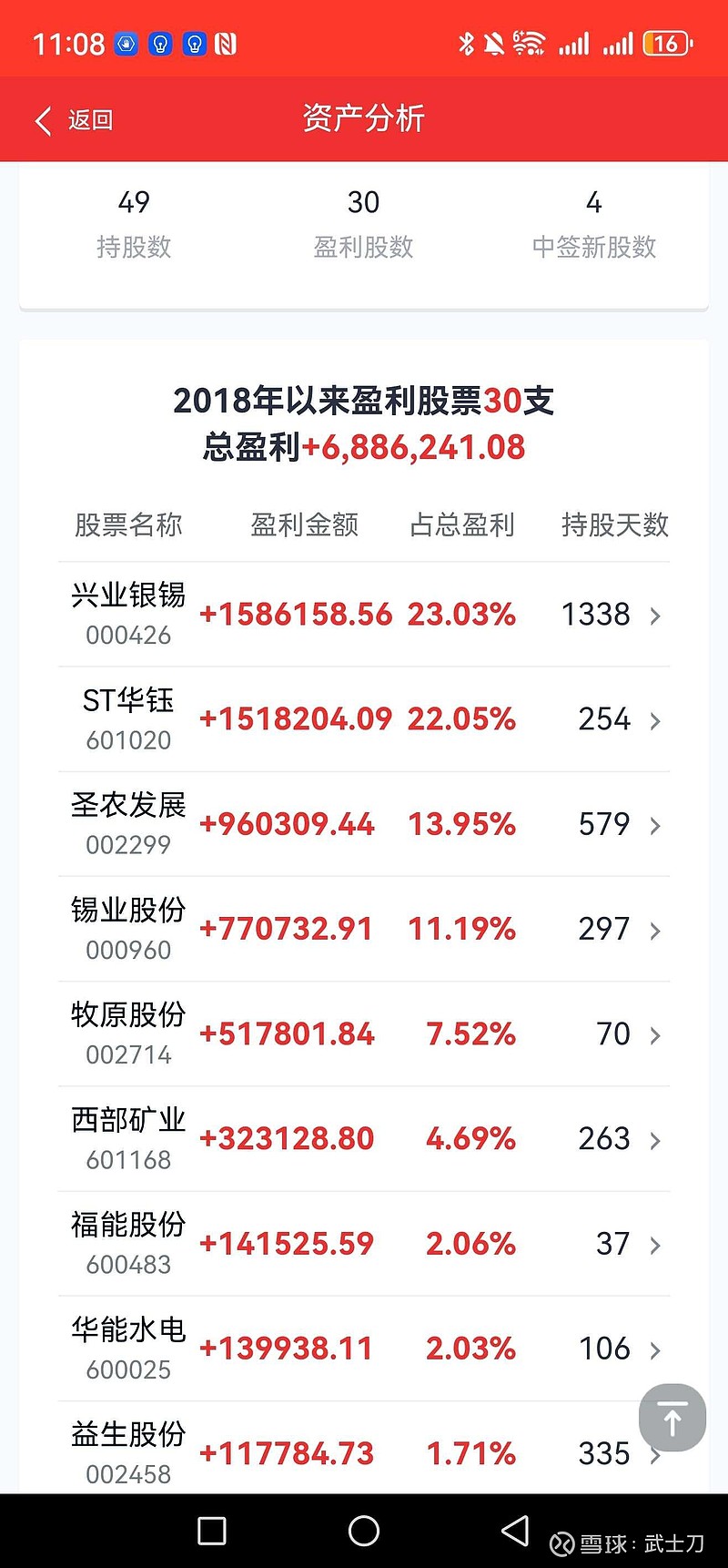View the 福能股份 600483 entry
This screenshot has width=728, height=1568.
[364, 1244]
